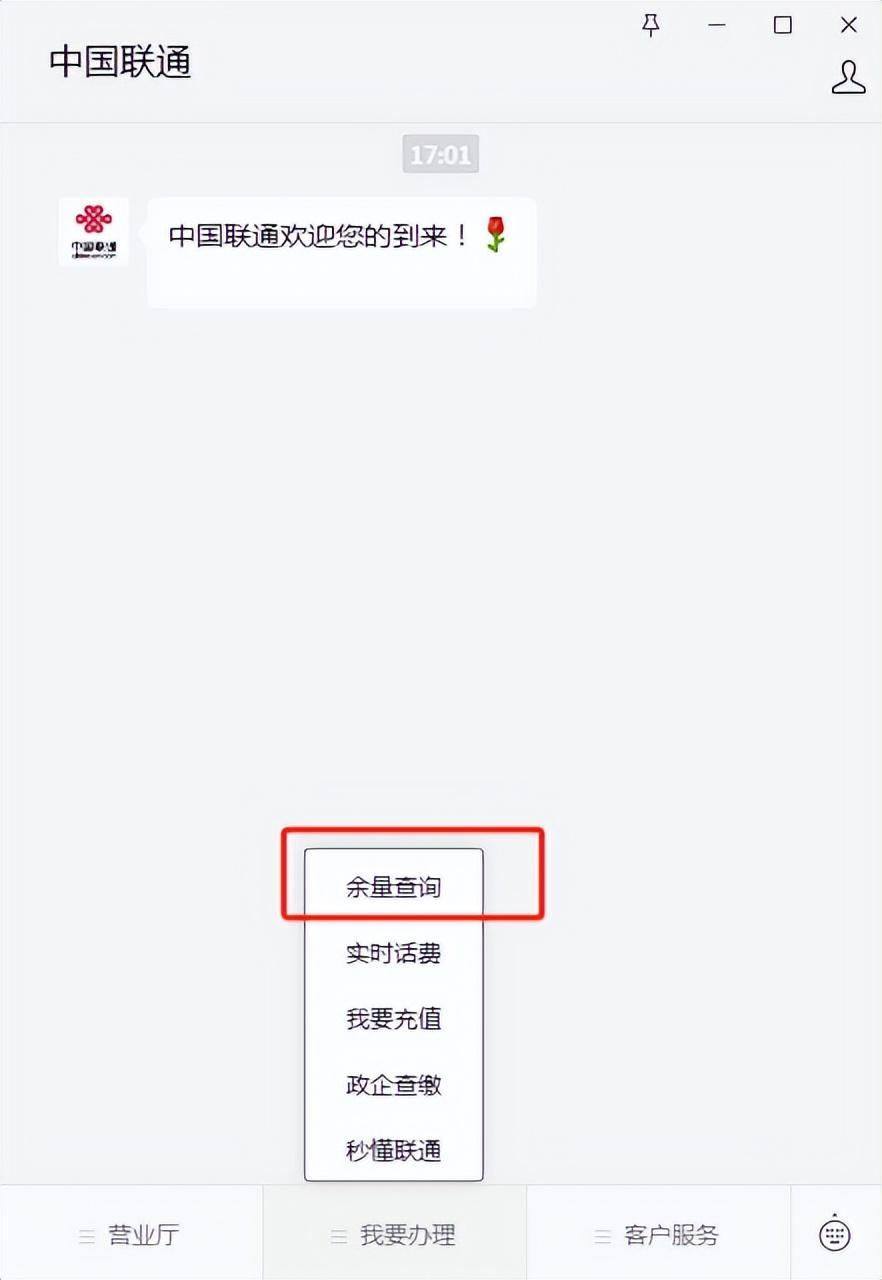882x1280 pixels.
Task: Pin the chat window on top
Action: point(651,26)
